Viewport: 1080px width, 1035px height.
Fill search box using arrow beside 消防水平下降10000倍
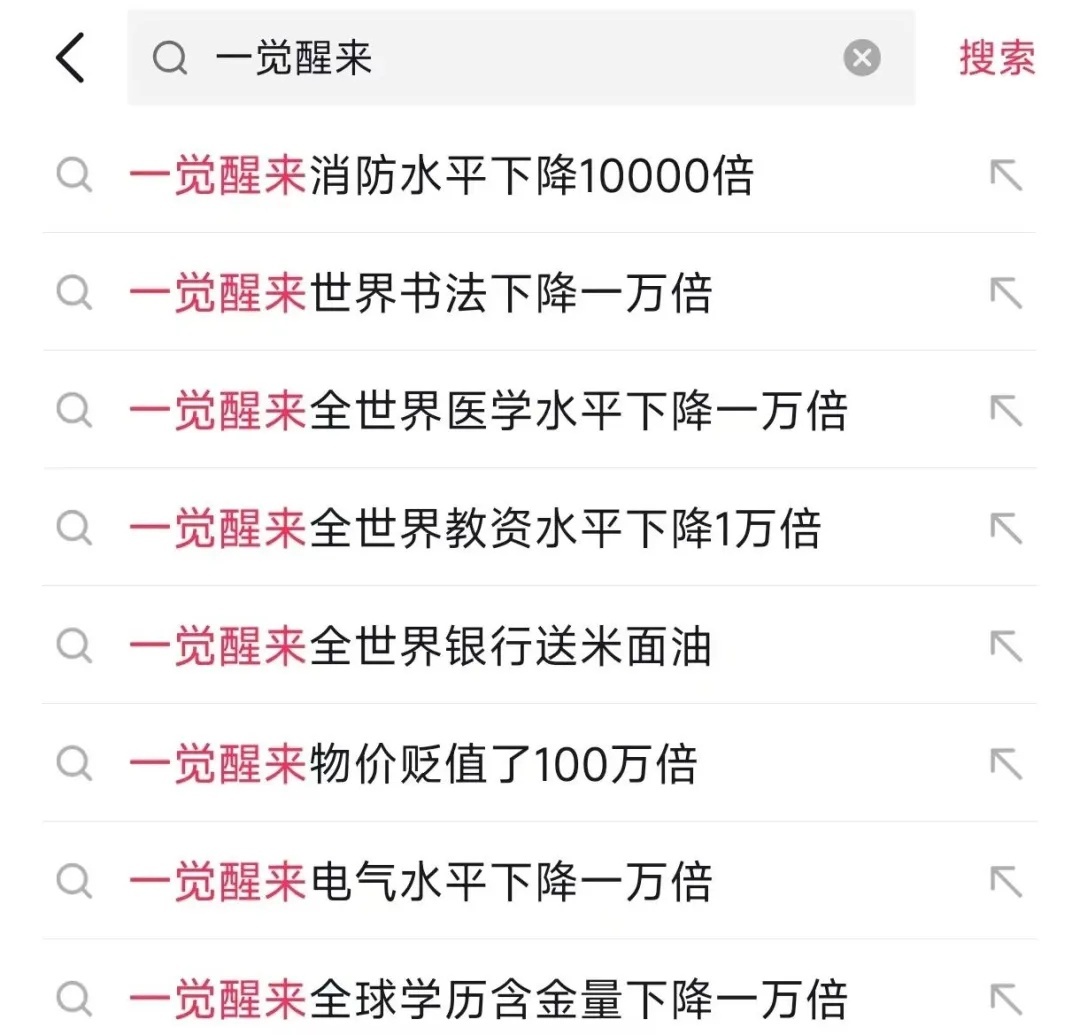click(1006, 176)
